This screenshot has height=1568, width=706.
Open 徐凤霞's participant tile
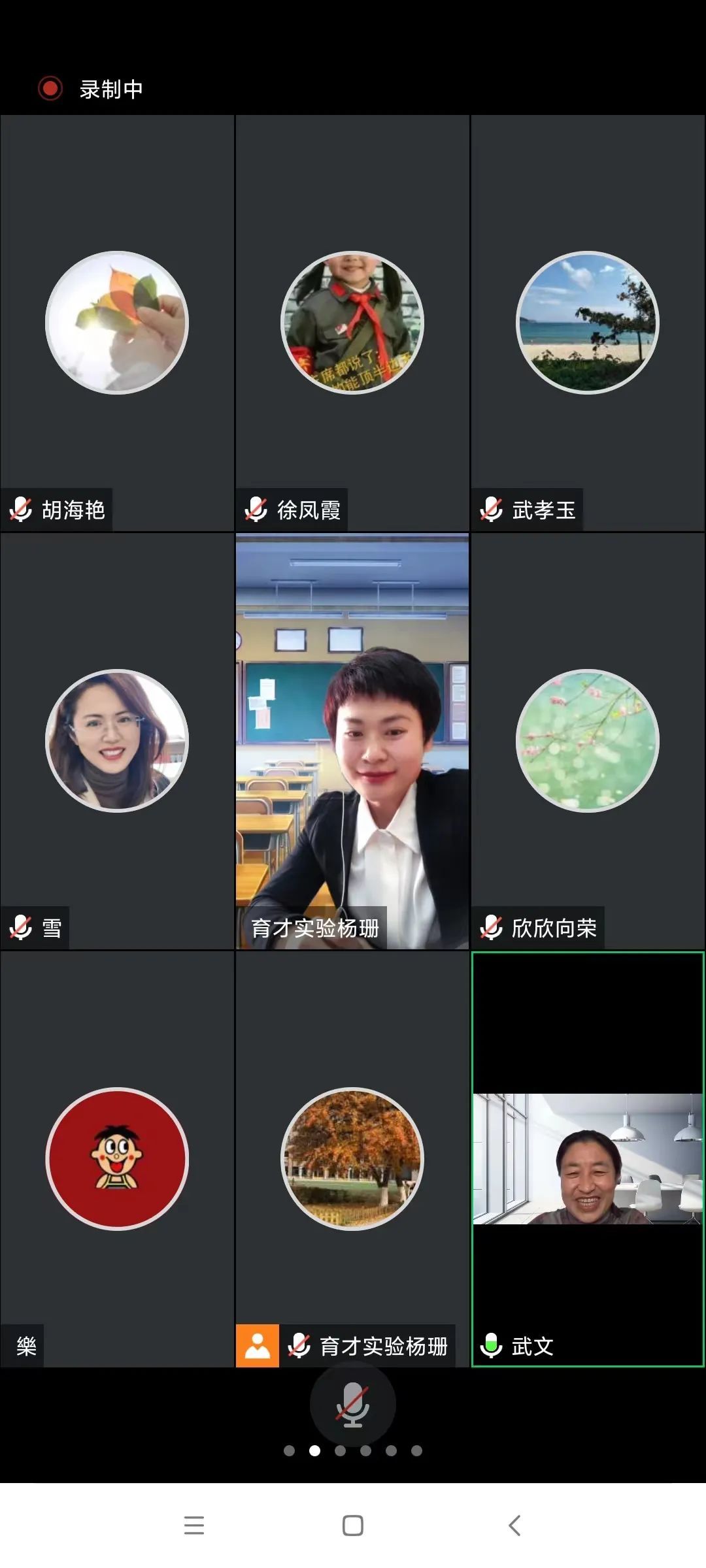click(x=352, y=323)
